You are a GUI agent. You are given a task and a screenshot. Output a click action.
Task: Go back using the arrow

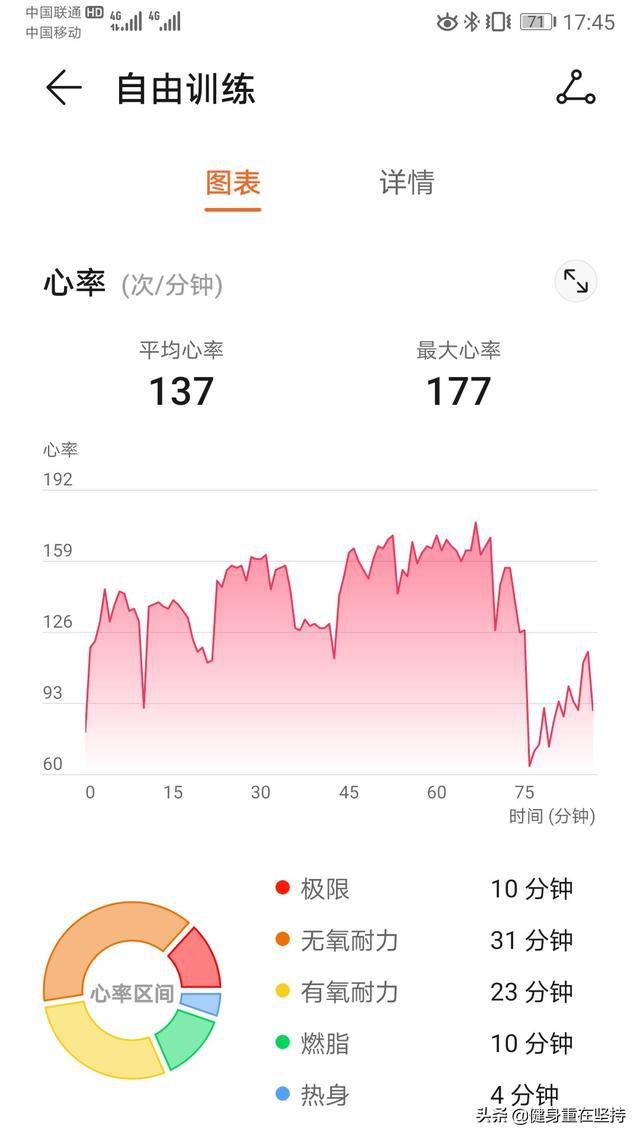[63, 88]
